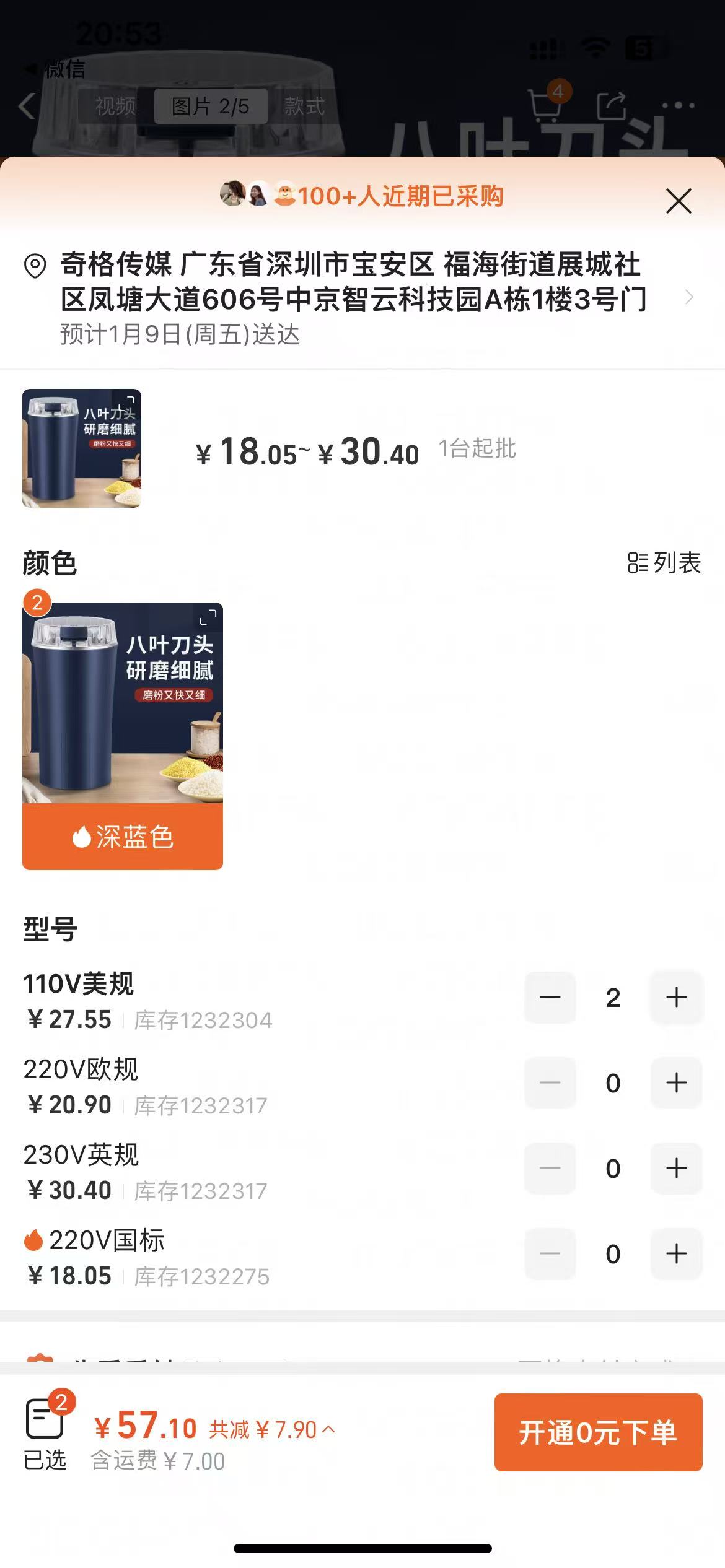Change the delivery address
This screenshot has height=1568, width=725.
[x=353, y=297]
